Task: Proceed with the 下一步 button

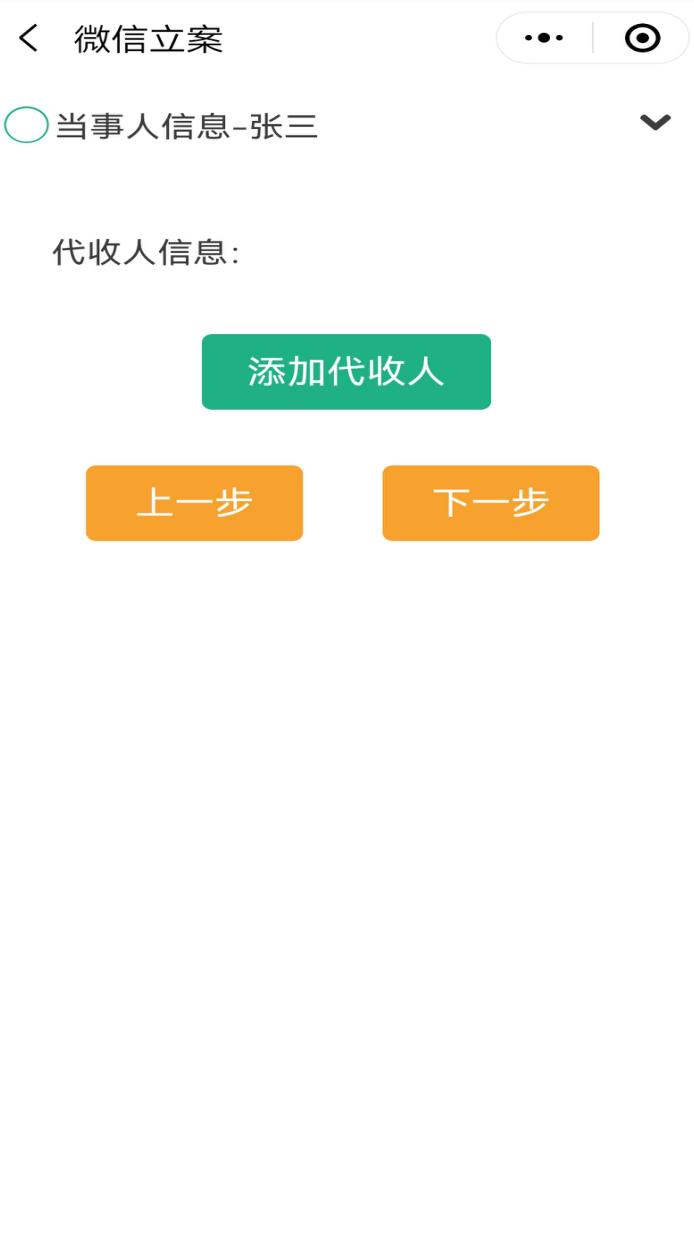Action: [491, 503]
